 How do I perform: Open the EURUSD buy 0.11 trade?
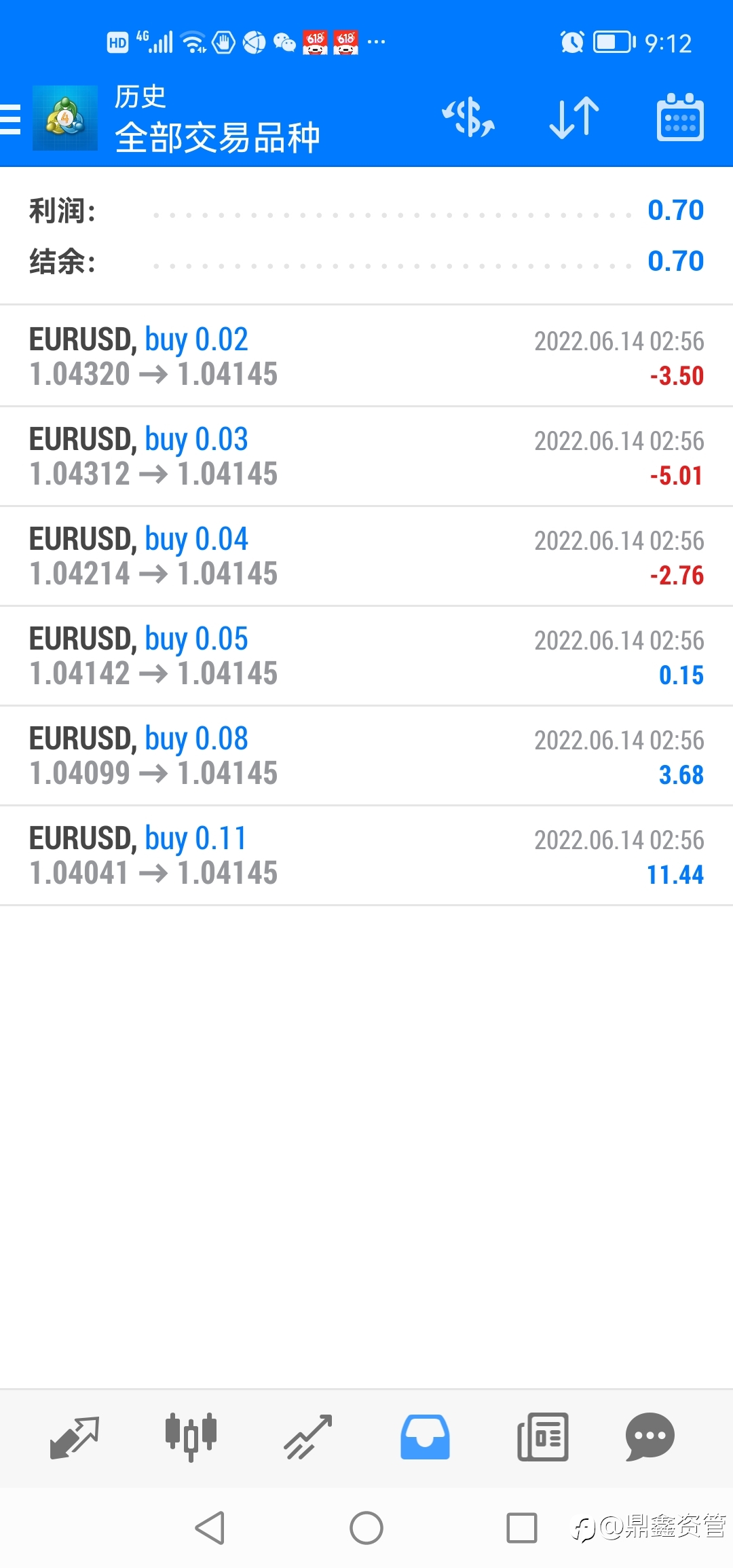tap(366, 855)
